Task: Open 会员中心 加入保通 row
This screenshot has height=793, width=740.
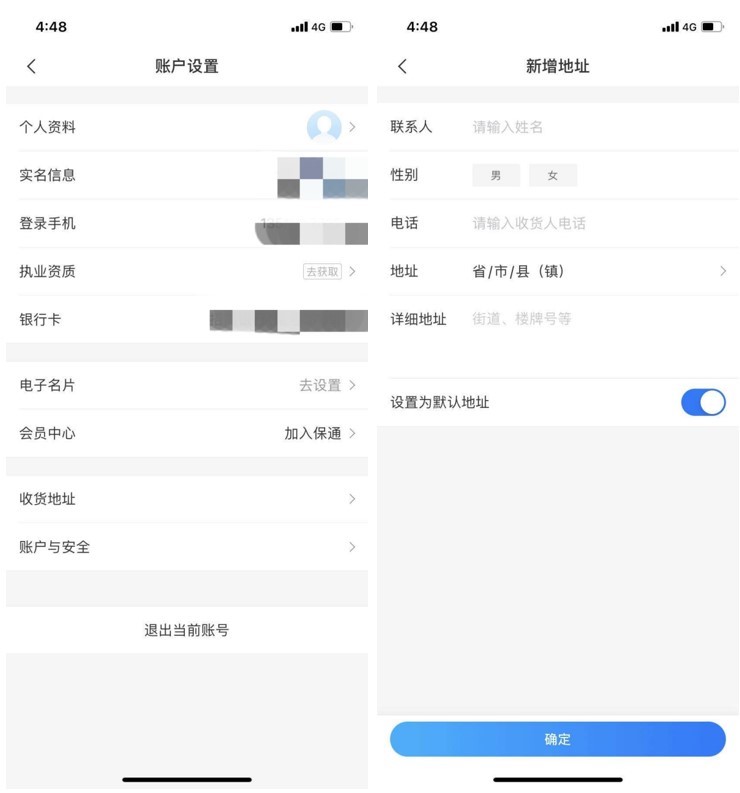Action: (187, 433)
